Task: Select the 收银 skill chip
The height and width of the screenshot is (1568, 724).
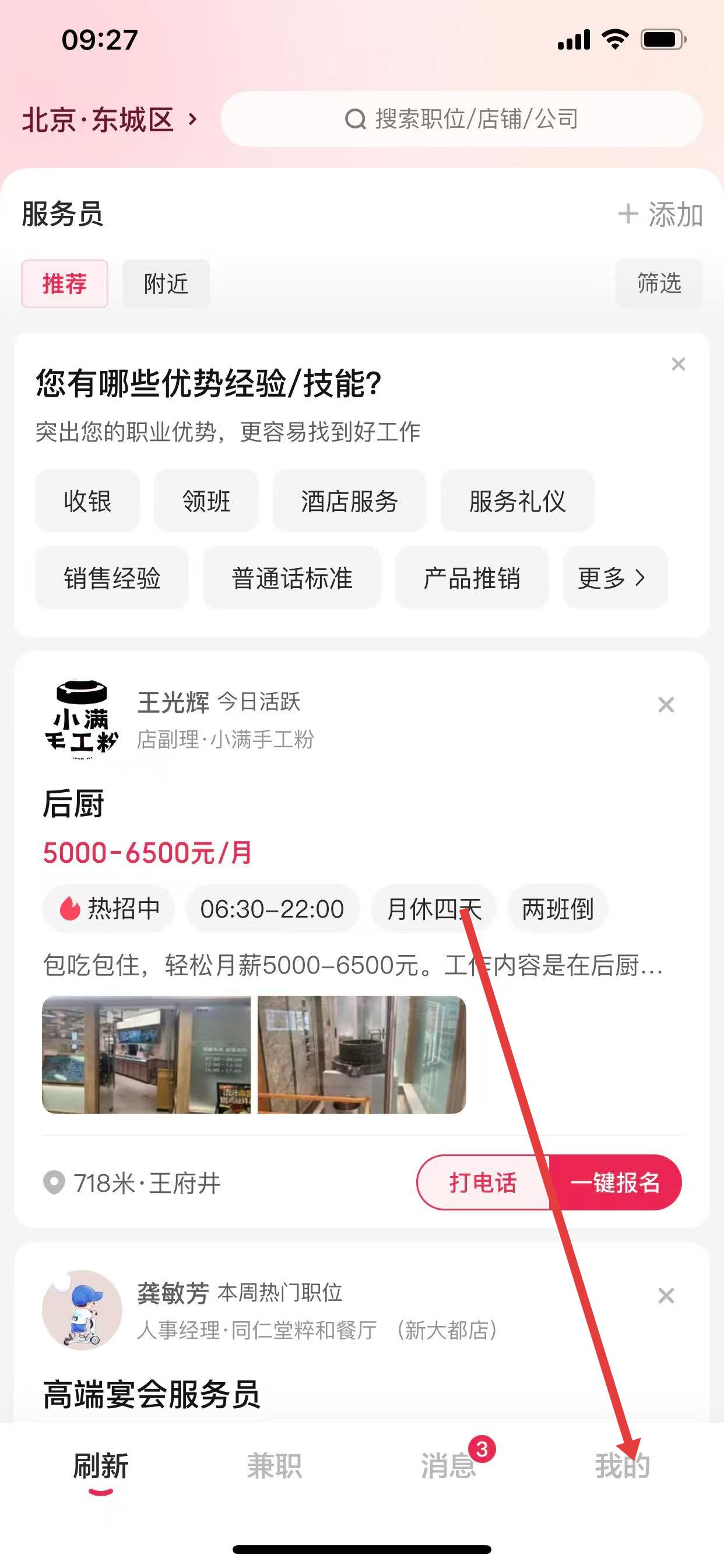Action: [87, 501]
